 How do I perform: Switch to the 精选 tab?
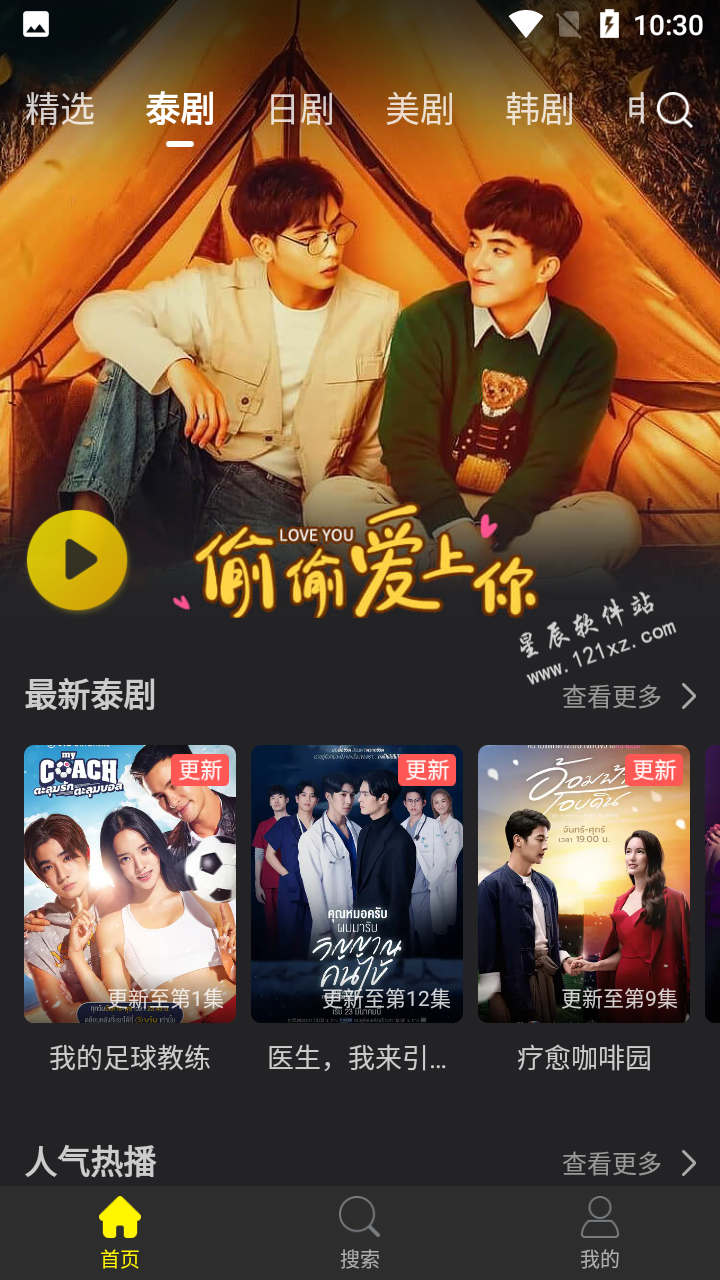60,109
